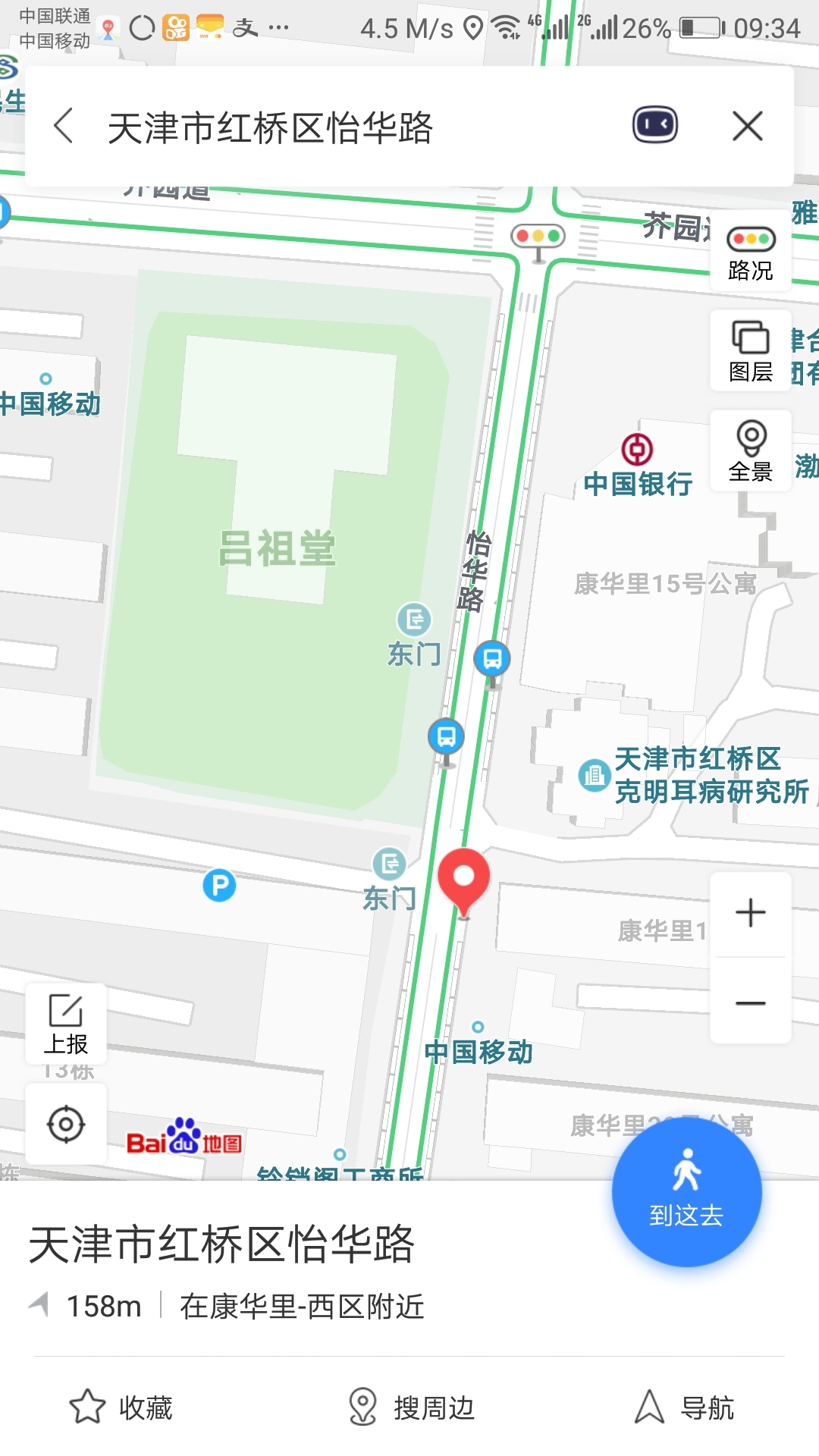Screen dimensions: 819x1456
Task: Zoom in on the map
Action: 750,913
